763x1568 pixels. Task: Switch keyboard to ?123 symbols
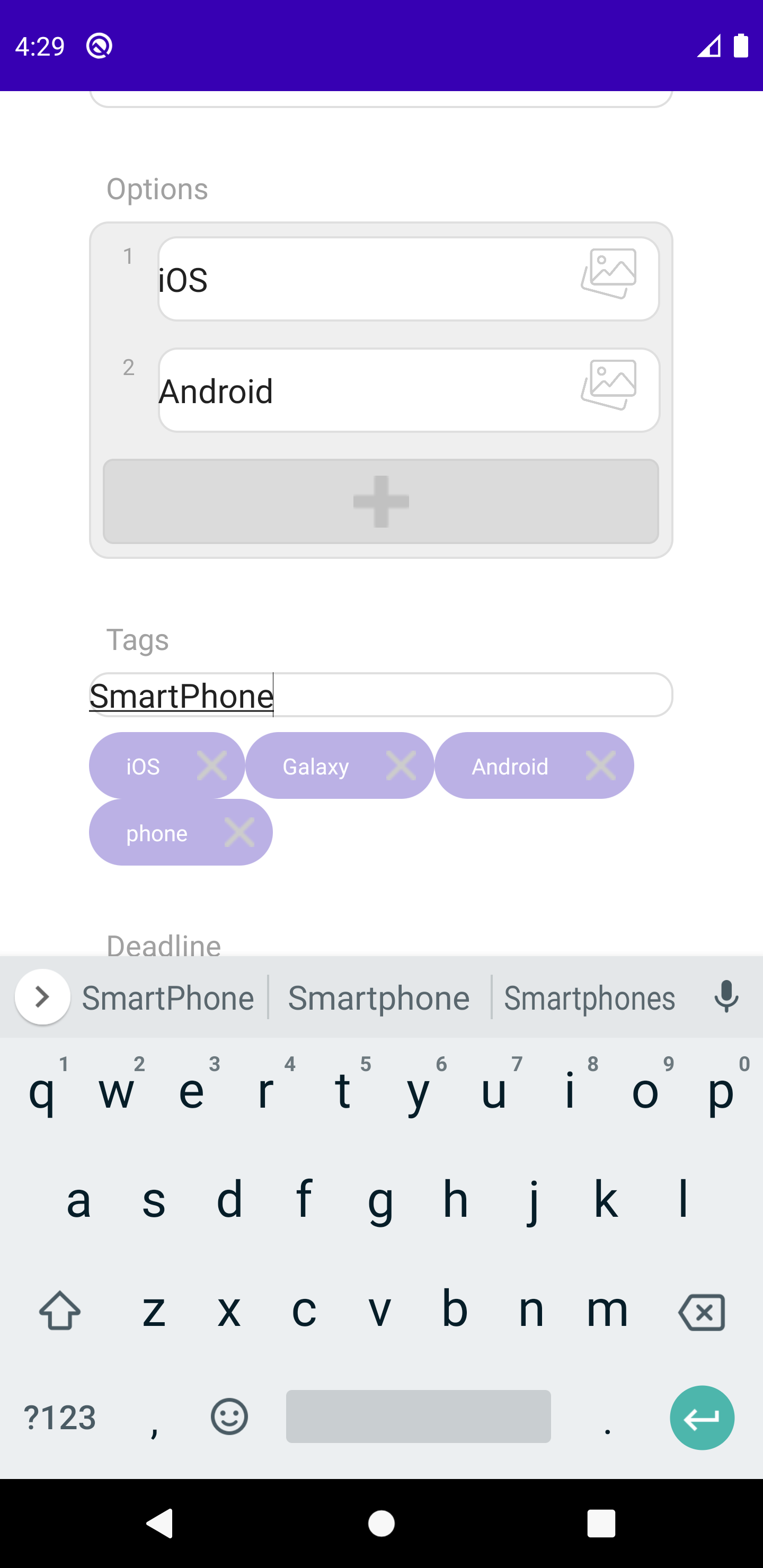click(x=60, y=1418)
